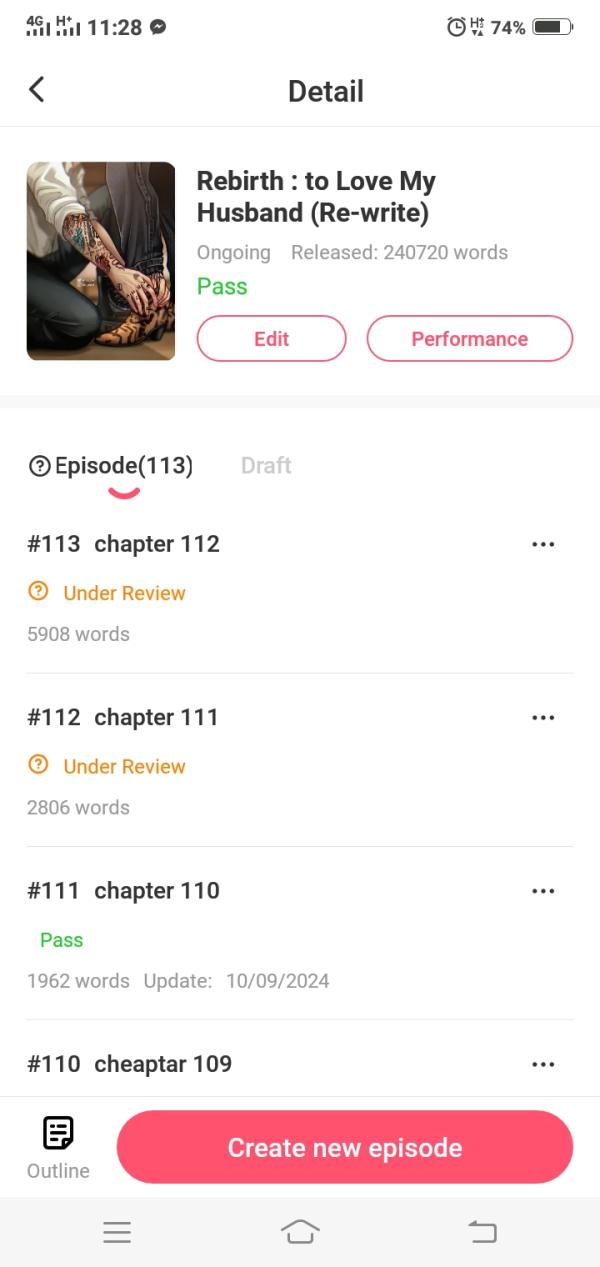
Task: Go back from the Detail page
Action: [37, 90]
